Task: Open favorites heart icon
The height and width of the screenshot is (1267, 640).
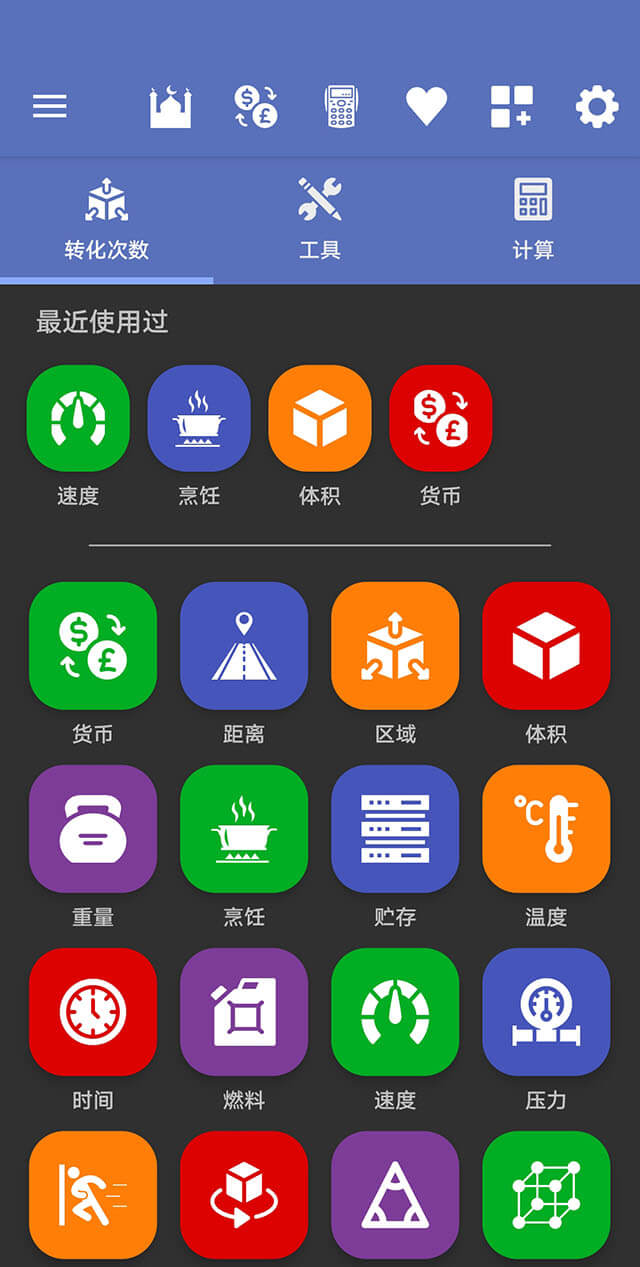Action: point(426,107)
